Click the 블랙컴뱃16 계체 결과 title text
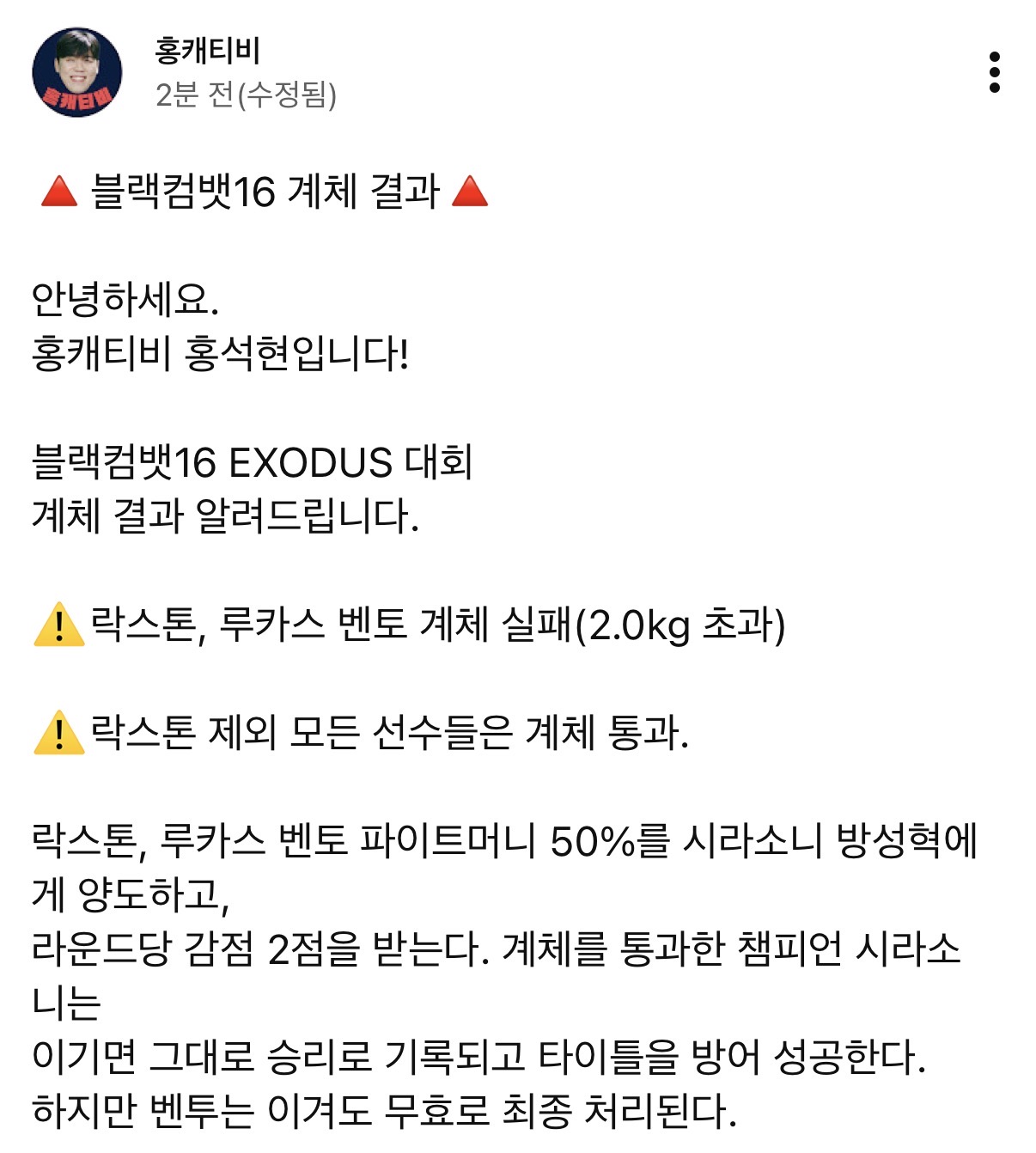The height and width of the screenshot is (1153, 1036). [262, 192]
